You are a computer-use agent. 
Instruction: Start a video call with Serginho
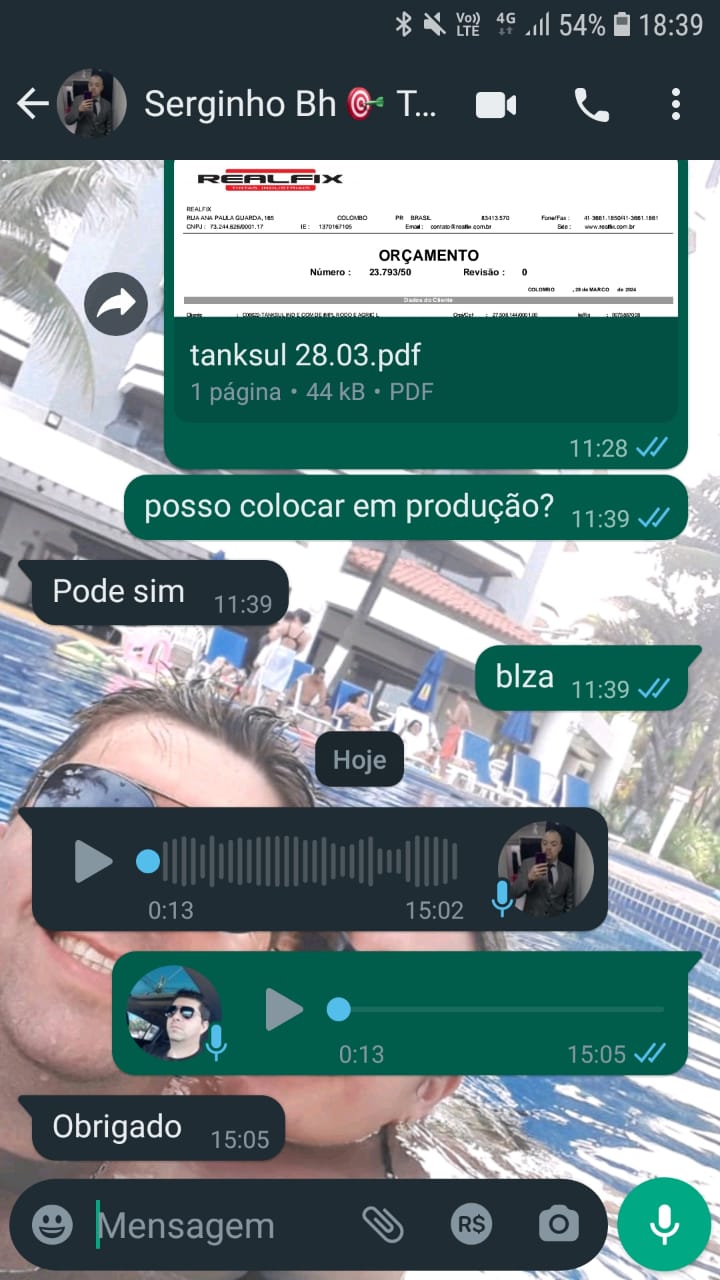pyautogui.click(x=496, y=104)
